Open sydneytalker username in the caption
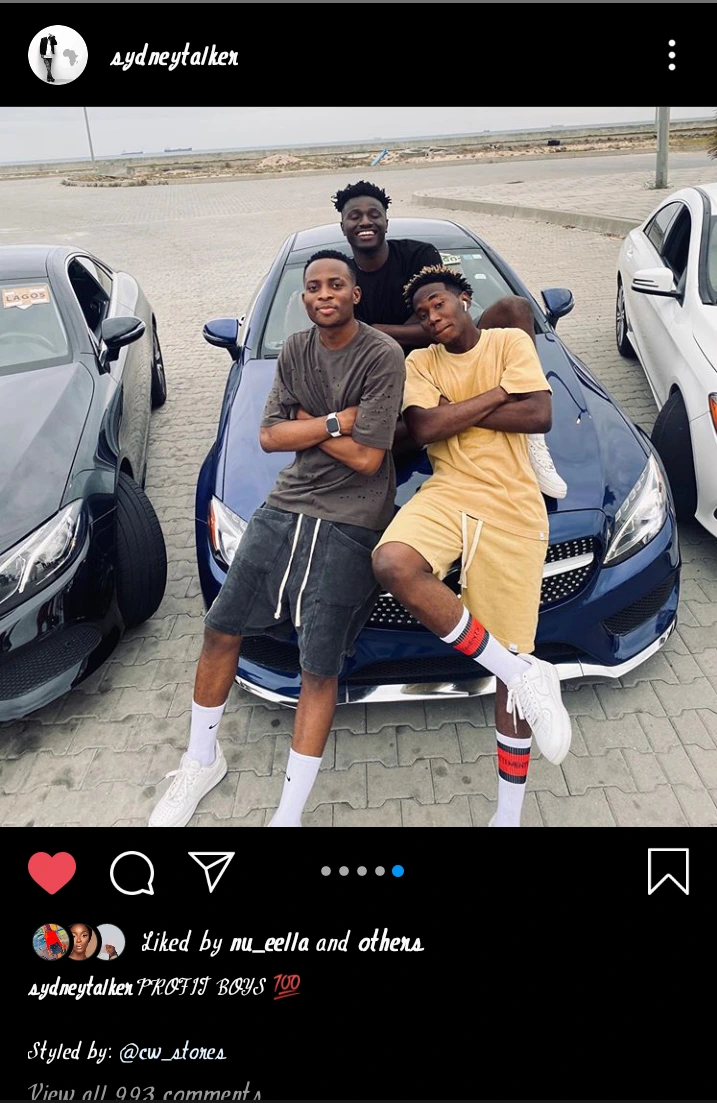 point(80,988)
